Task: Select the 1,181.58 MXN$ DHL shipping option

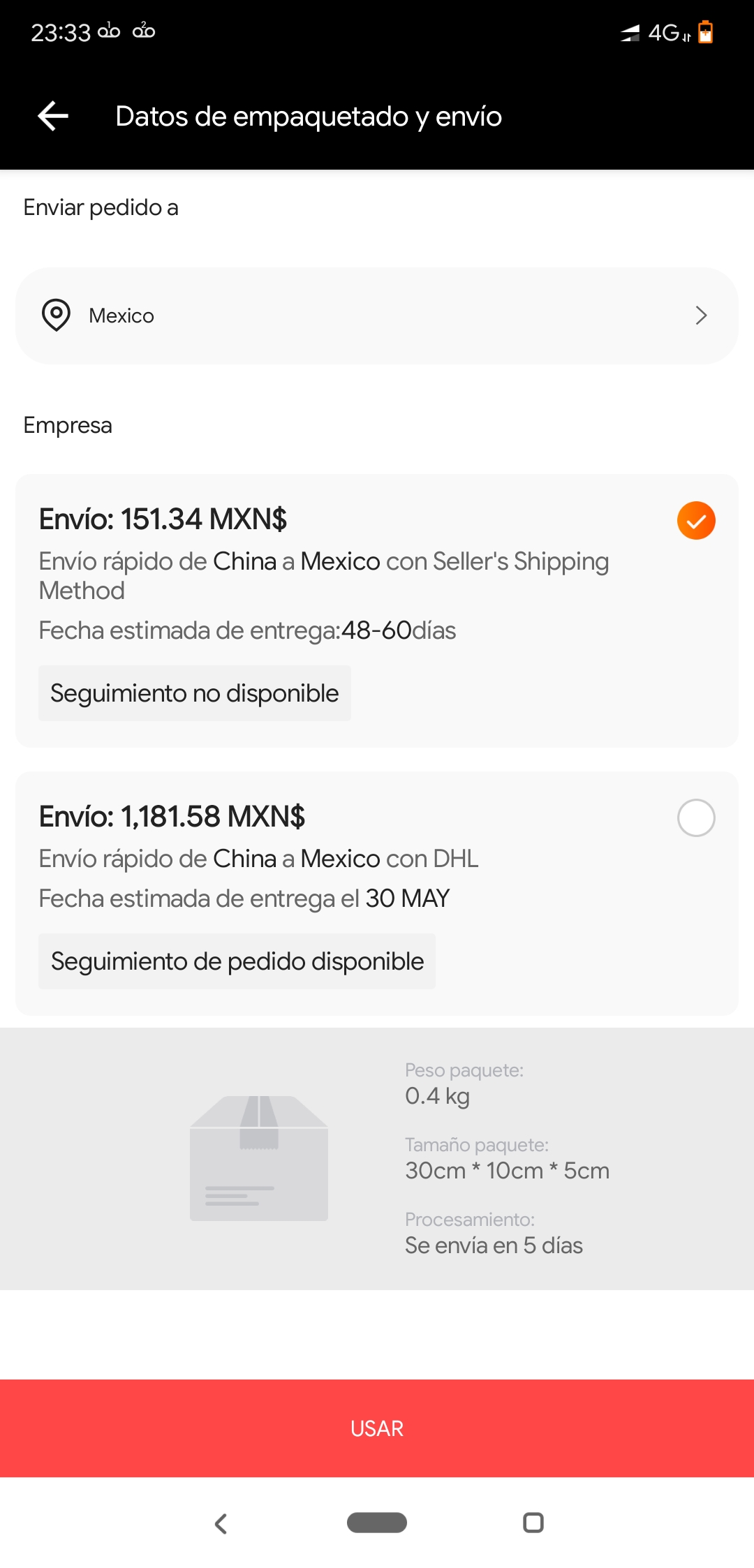Action: coord(695,818)
